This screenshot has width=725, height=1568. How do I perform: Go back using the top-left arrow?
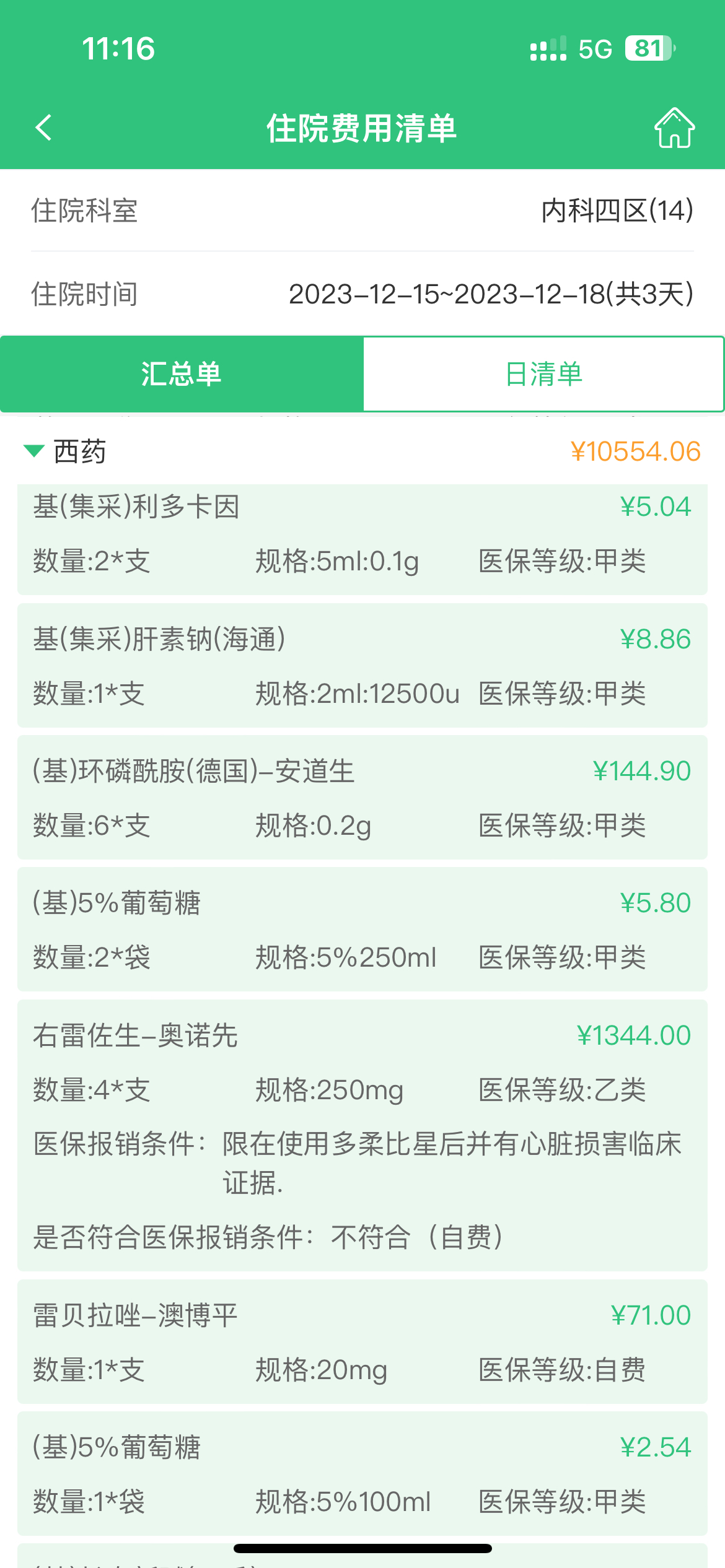pyautogui.click(x=43, y=128)
